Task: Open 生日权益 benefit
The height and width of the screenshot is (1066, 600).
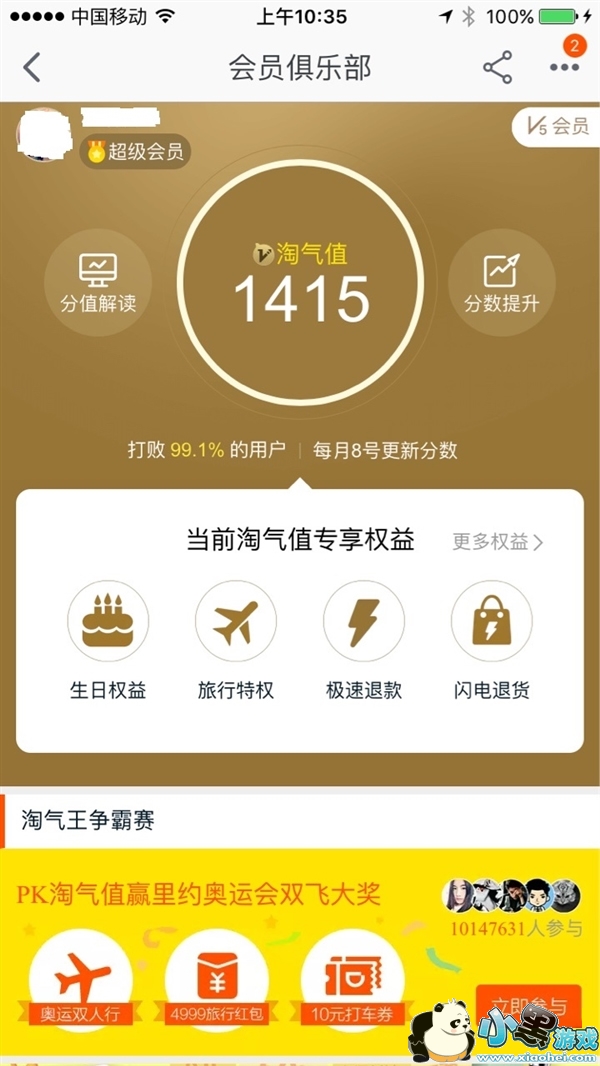Action: (x=108, y=640)
